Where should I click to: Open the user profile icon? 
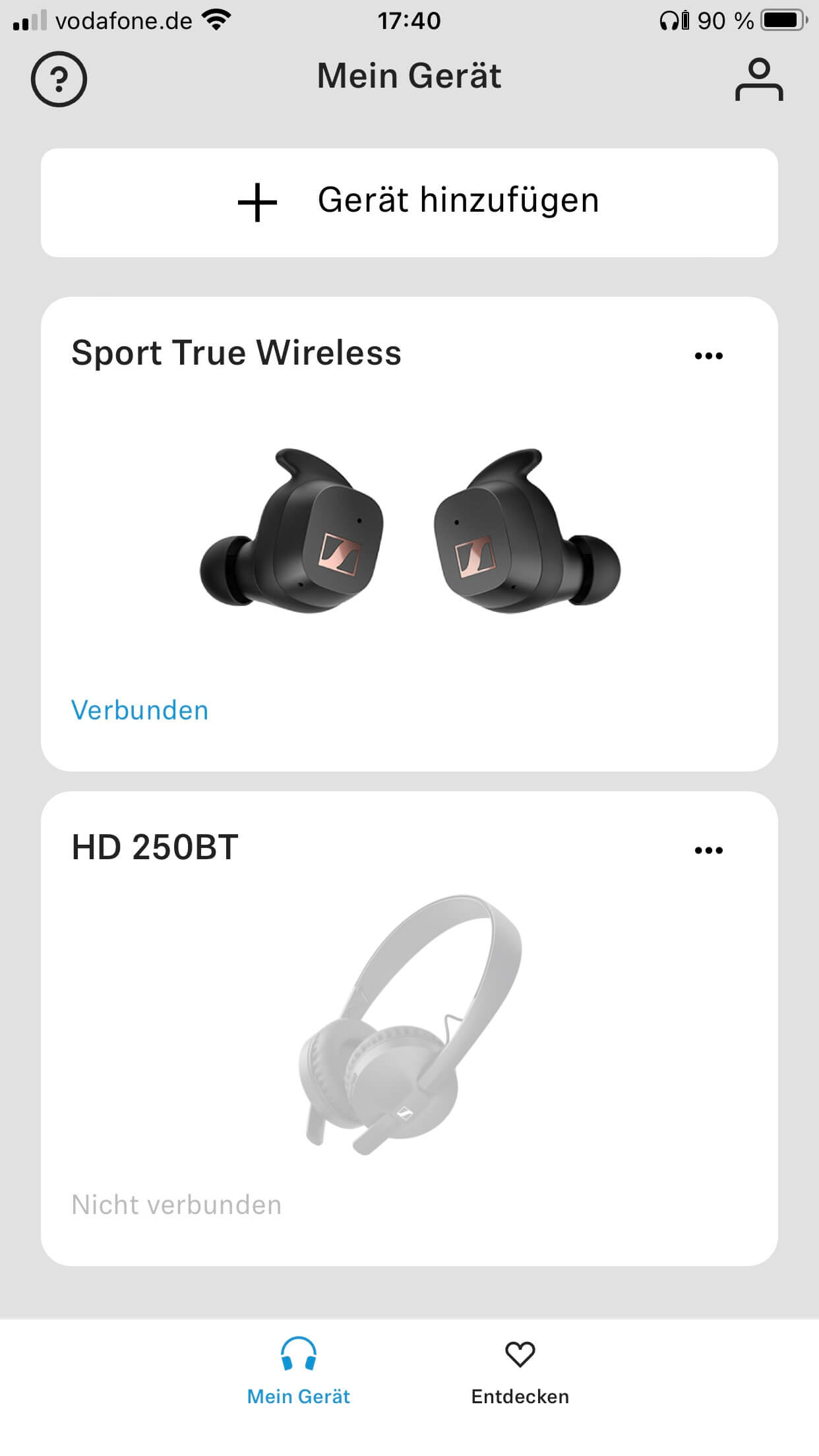(x=759, y=79)
